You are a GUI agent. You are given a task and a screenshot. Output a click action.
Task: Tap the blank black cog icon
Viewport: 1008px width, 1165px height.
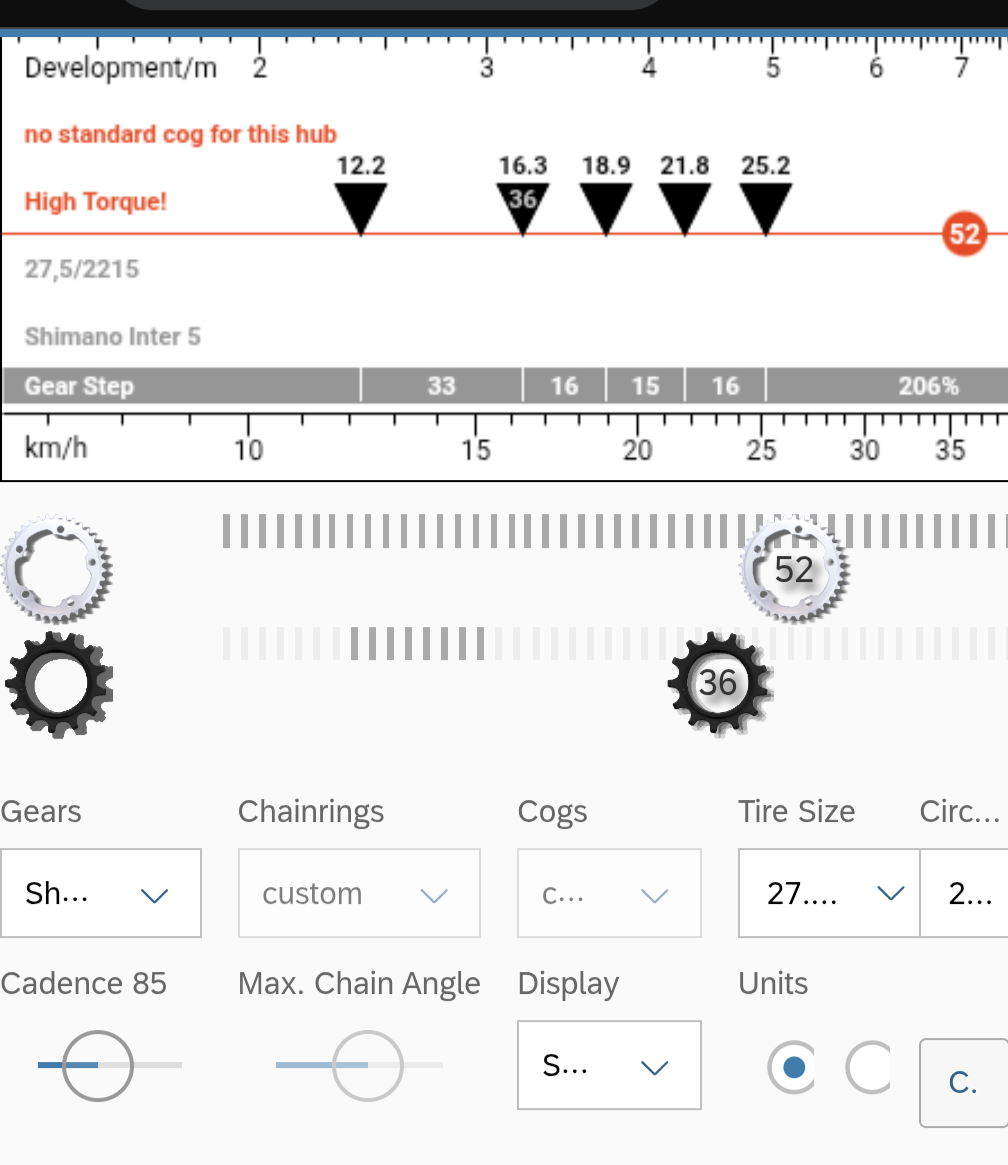point(58,684)
